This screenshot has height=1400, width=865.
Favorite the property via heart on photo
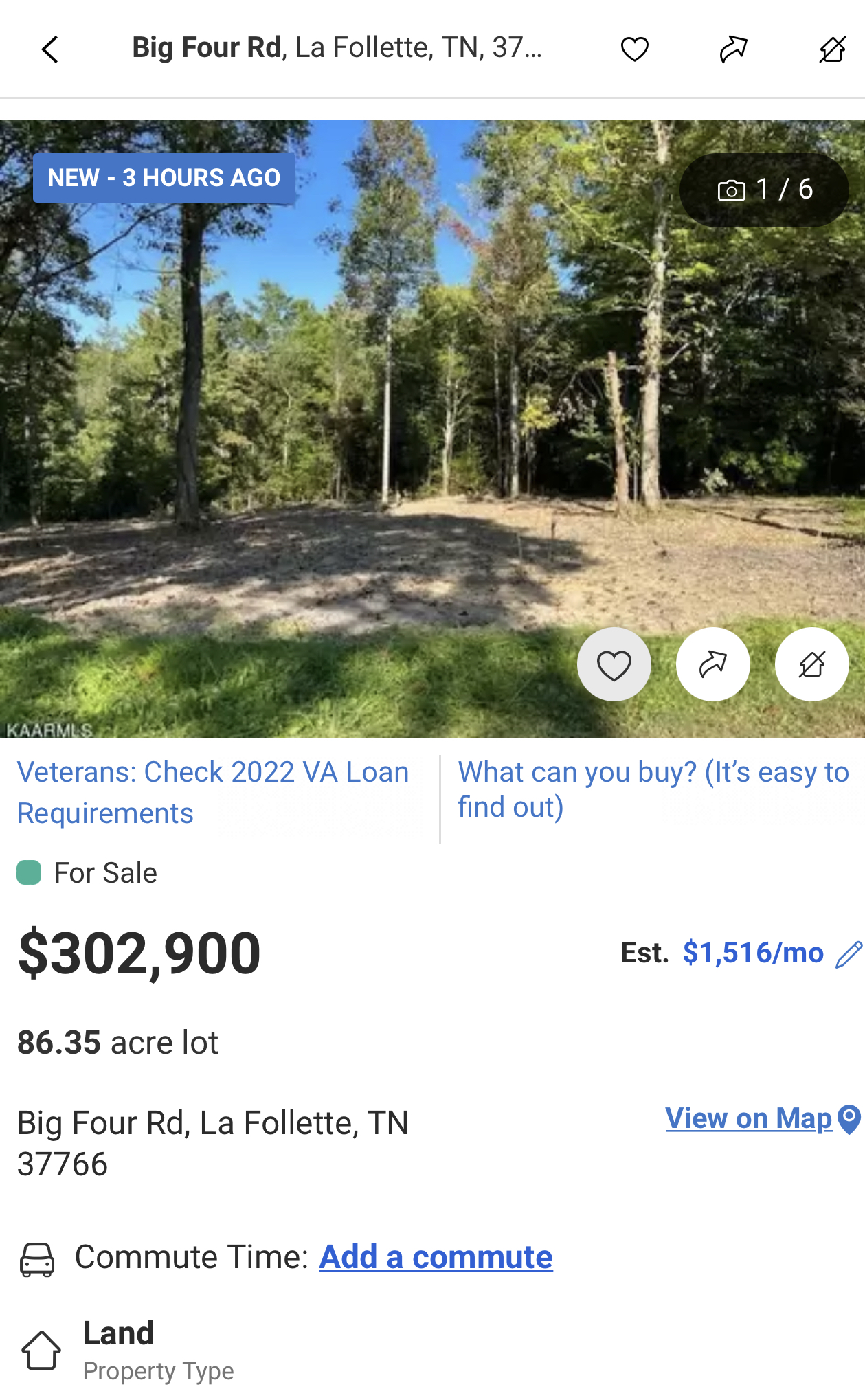614,664
